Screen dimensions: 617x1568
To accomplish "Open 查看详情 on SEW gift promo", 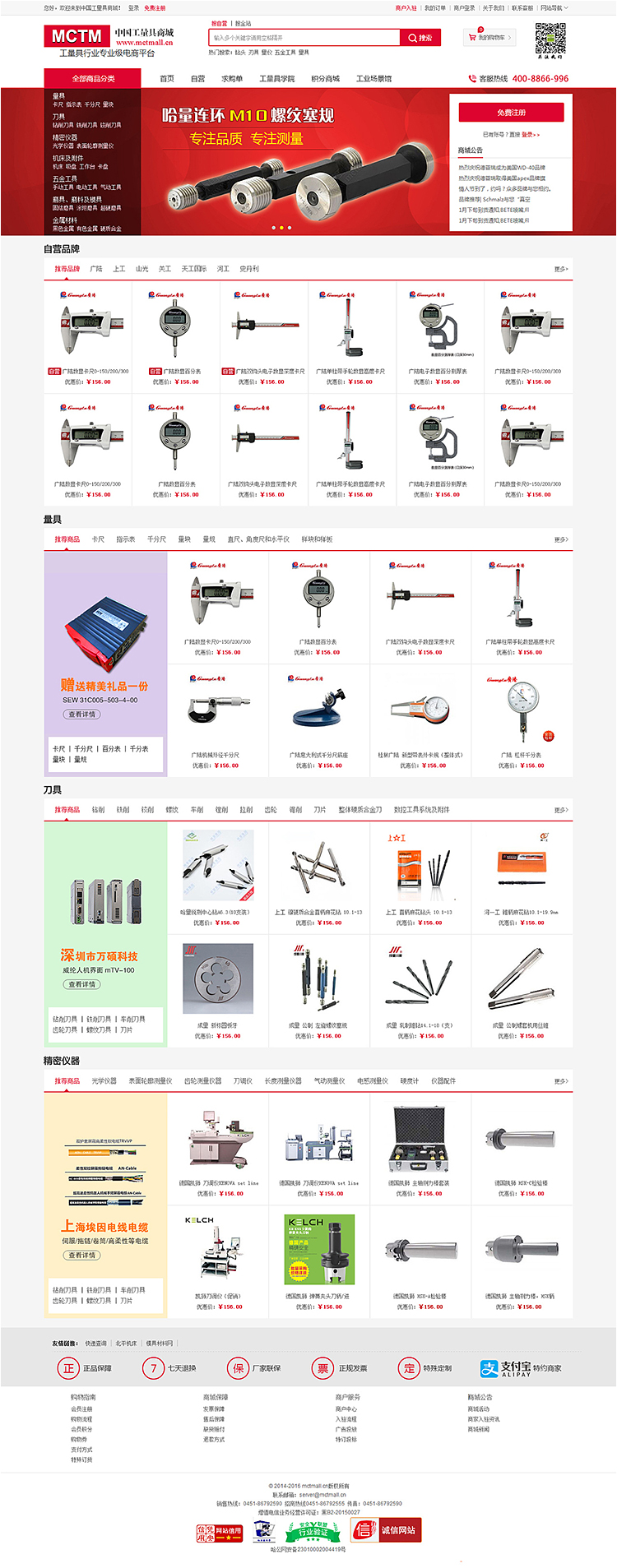I will coord(81,715).
